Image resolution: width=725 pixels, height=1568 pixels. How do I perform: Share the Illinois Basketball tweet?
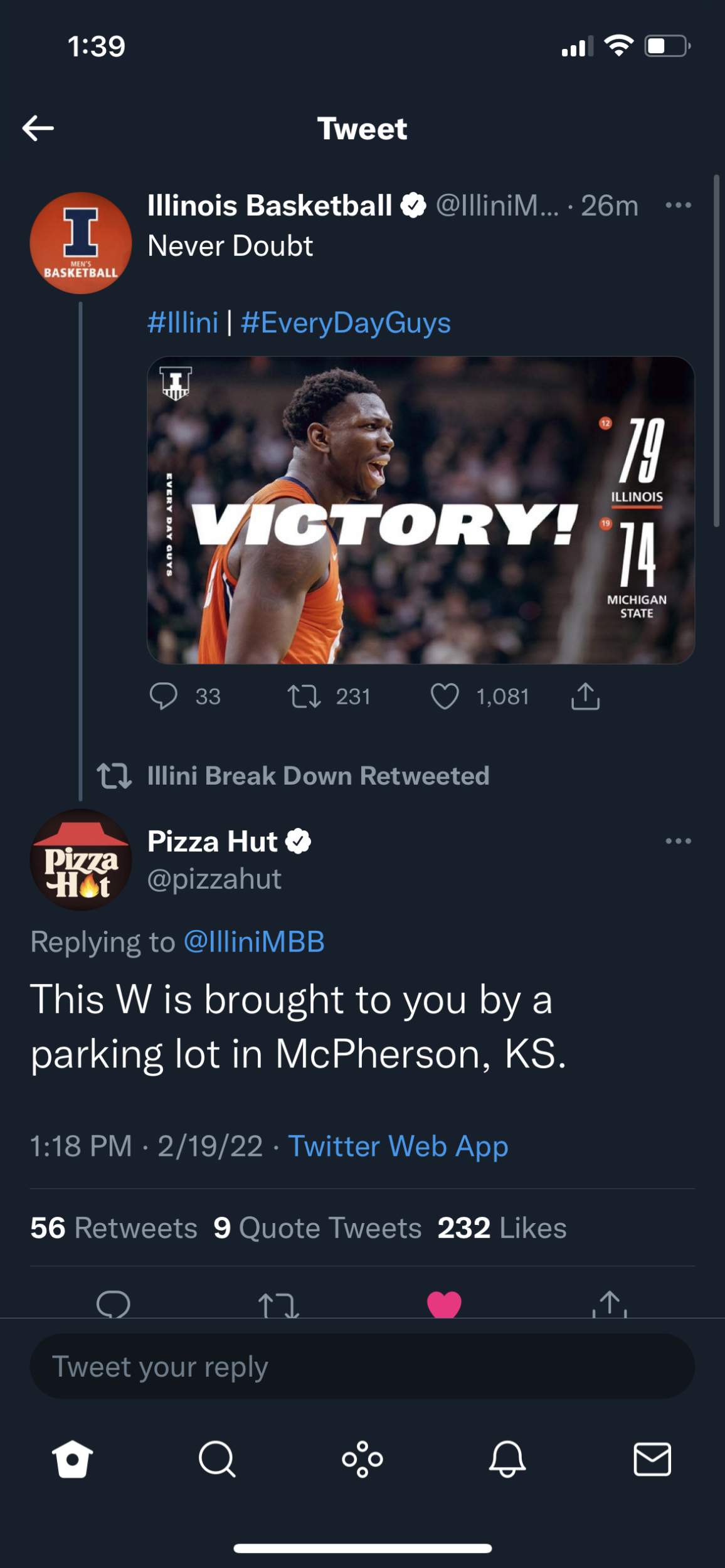click(x=585, y=696)
